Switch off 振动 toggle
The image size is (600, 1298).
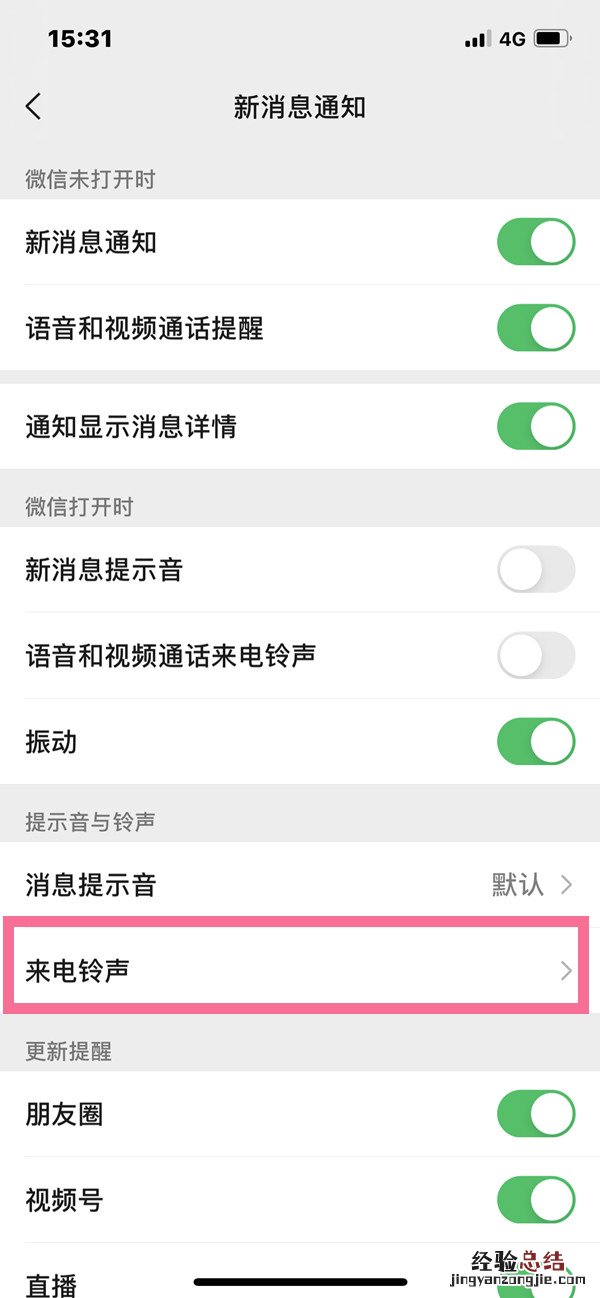click(x=536, y=742)
